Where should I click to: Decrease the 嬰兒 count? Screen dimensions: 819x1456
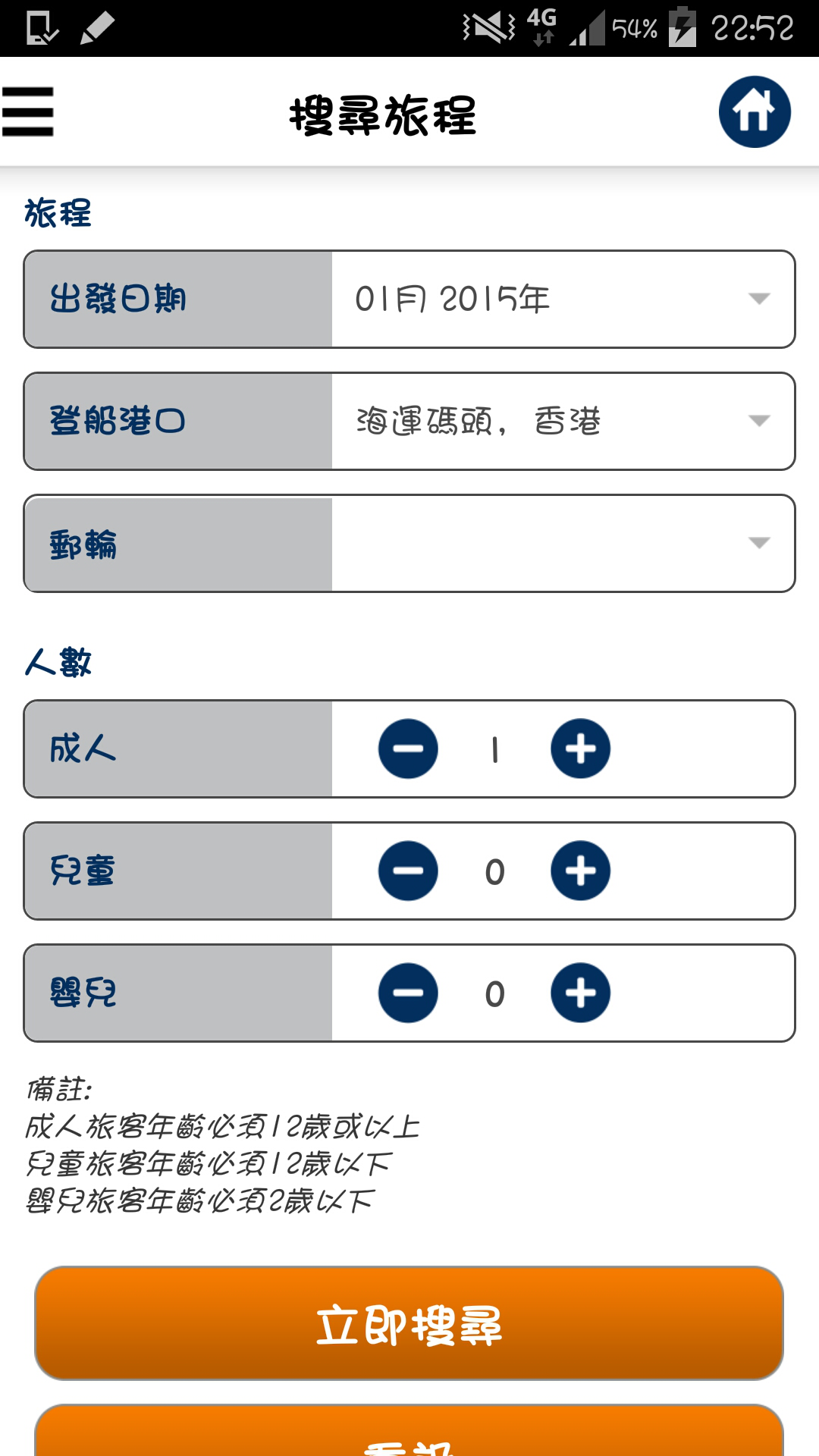pos(408,993)
